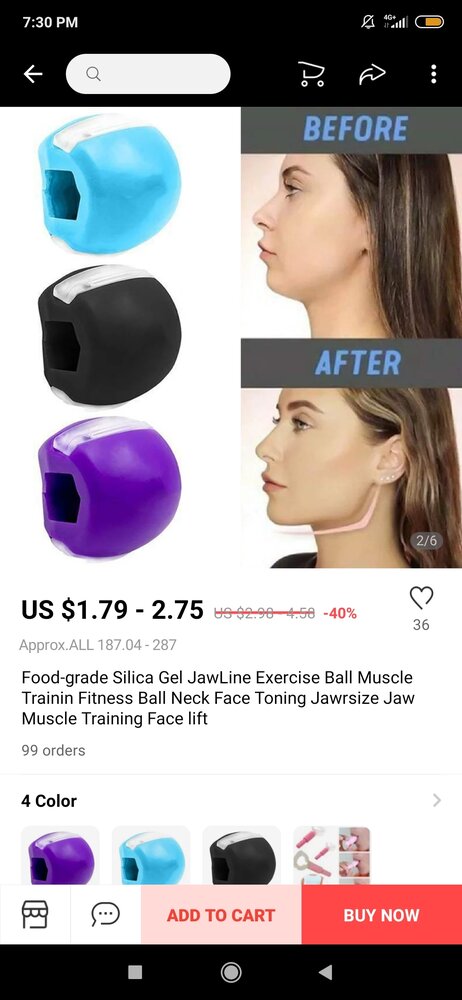Expand the 4 Color options chevron

(x=436, y=800)
